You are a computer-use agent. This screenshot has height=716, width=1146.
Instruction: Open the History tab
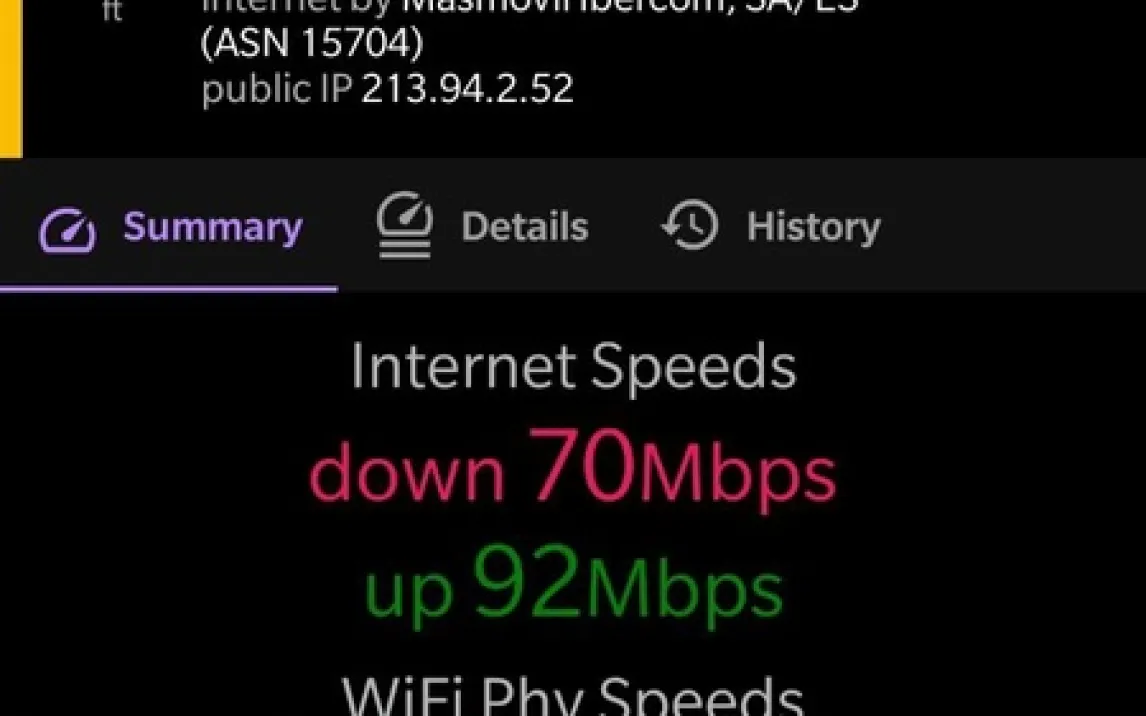coord(771,227)
